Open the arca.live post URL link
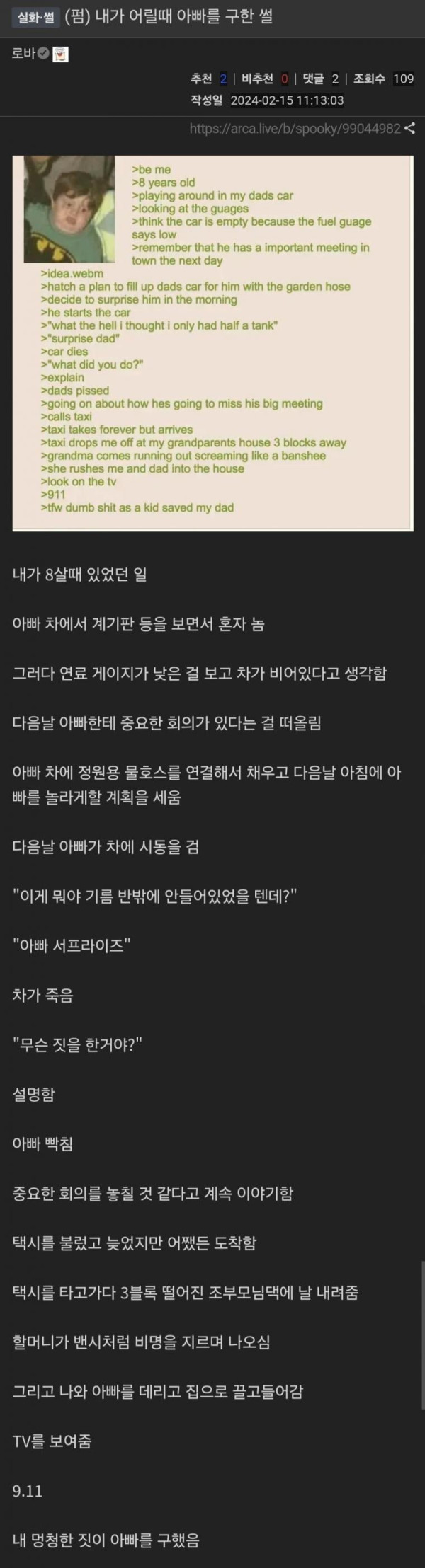Screen dimensions: 425x1568 coord(295,129)
